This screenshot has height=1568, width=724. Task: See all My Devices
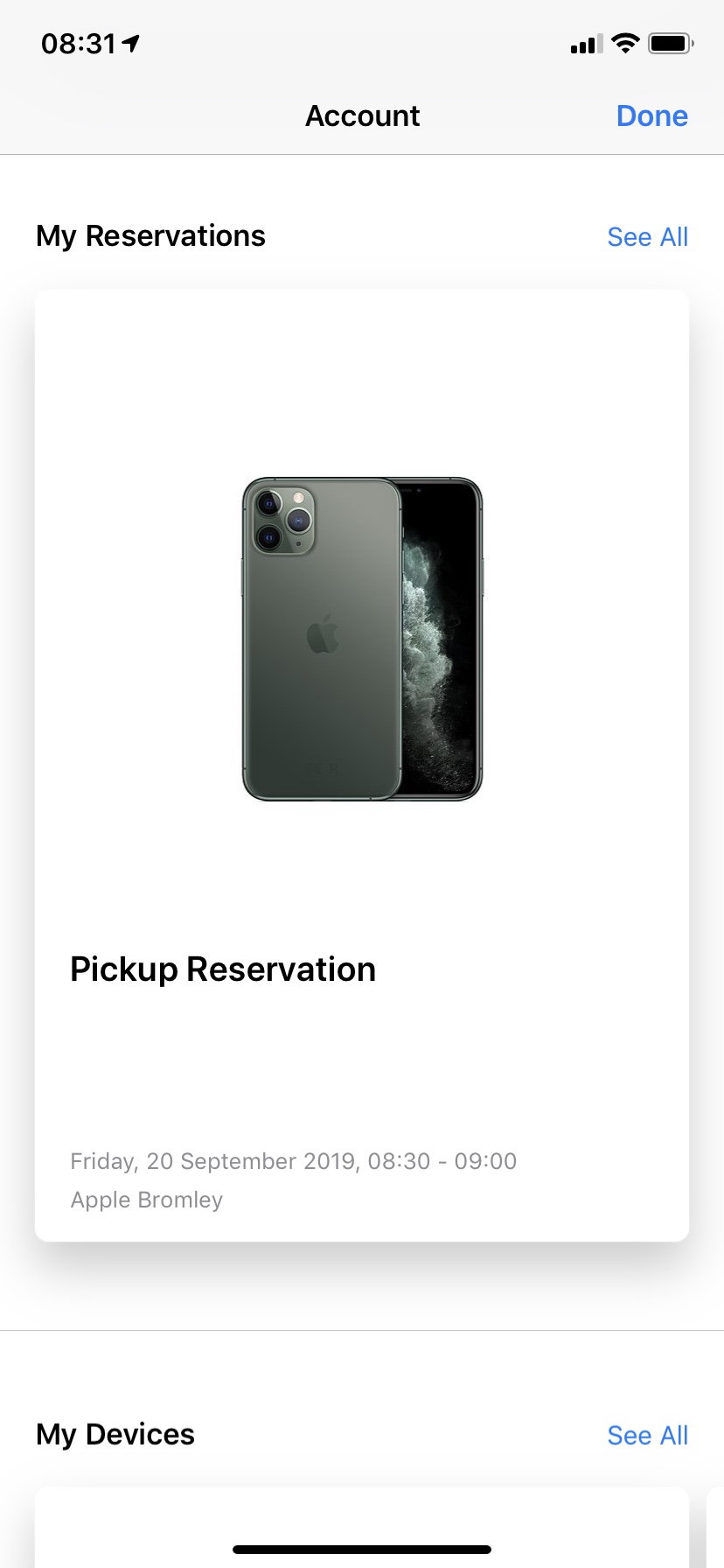[647, 1435]
